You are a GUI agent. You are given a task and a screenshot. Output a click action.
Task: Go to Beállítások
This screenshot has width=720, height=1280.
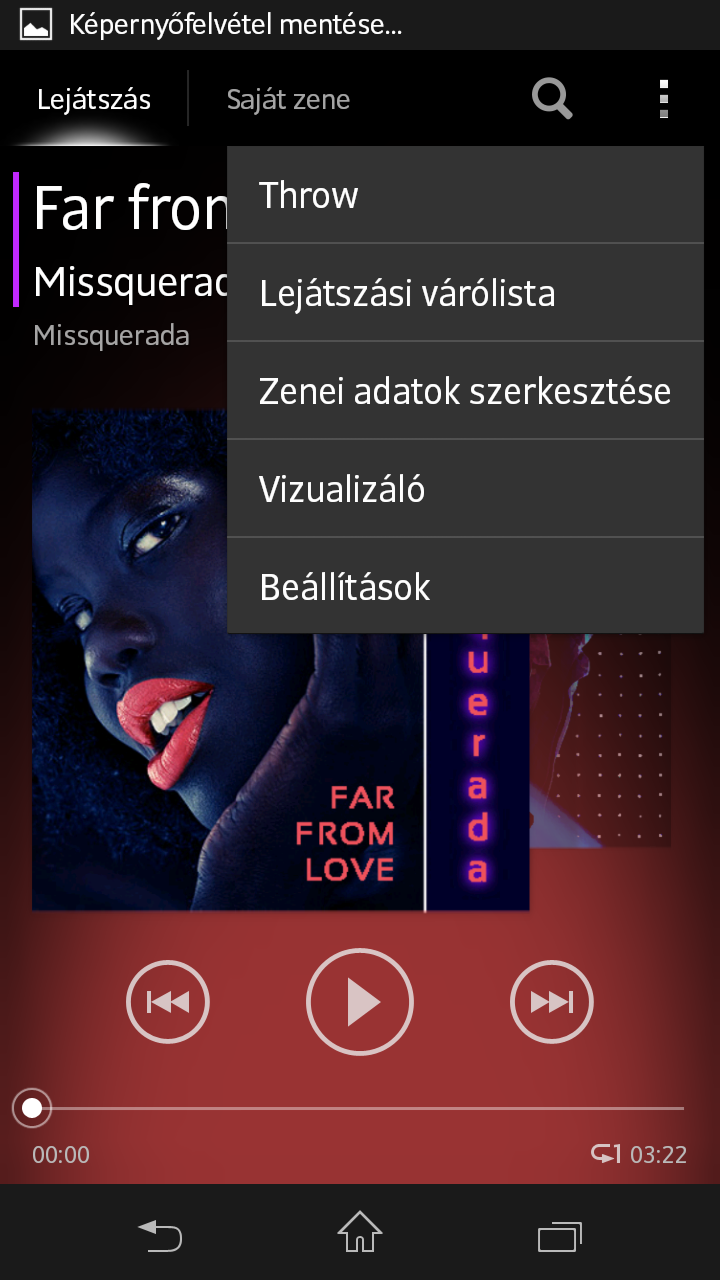(465, 587)
